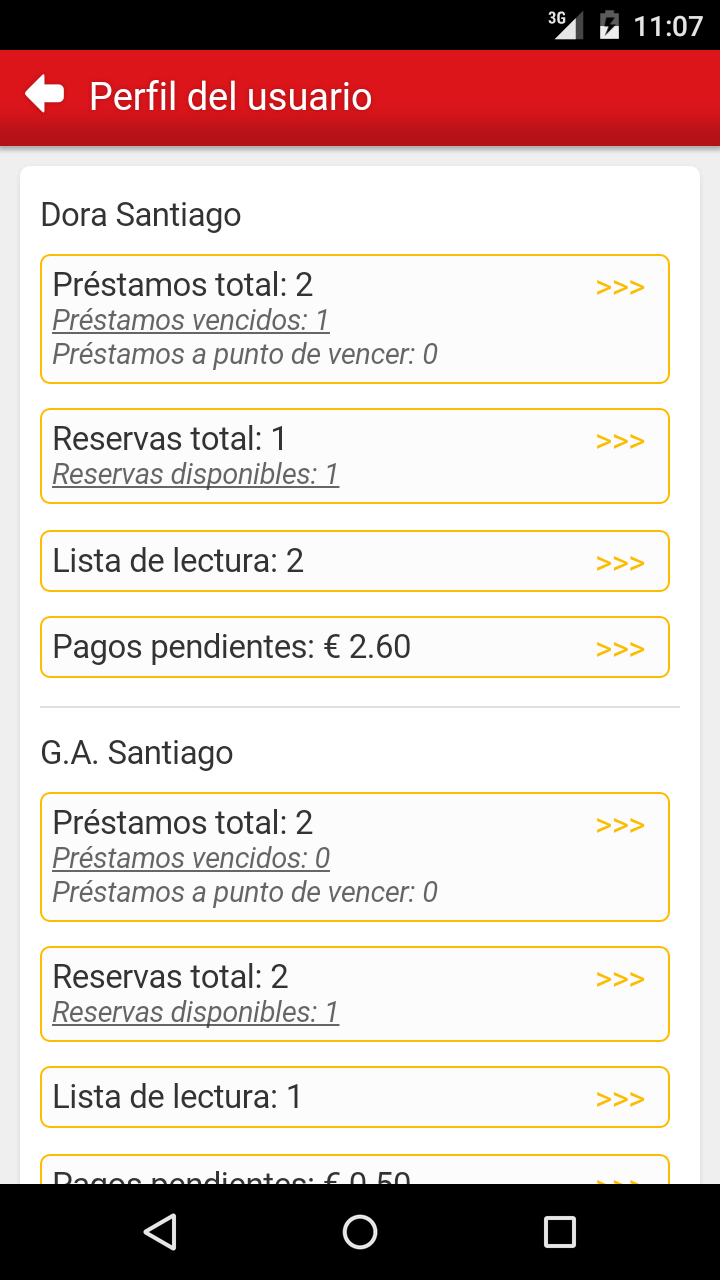The height and width of the screenshot is (1280, 720).
Task: Open G.A. Santiago's Reservas total: 2 card
Action: click(x=355, y=994)
